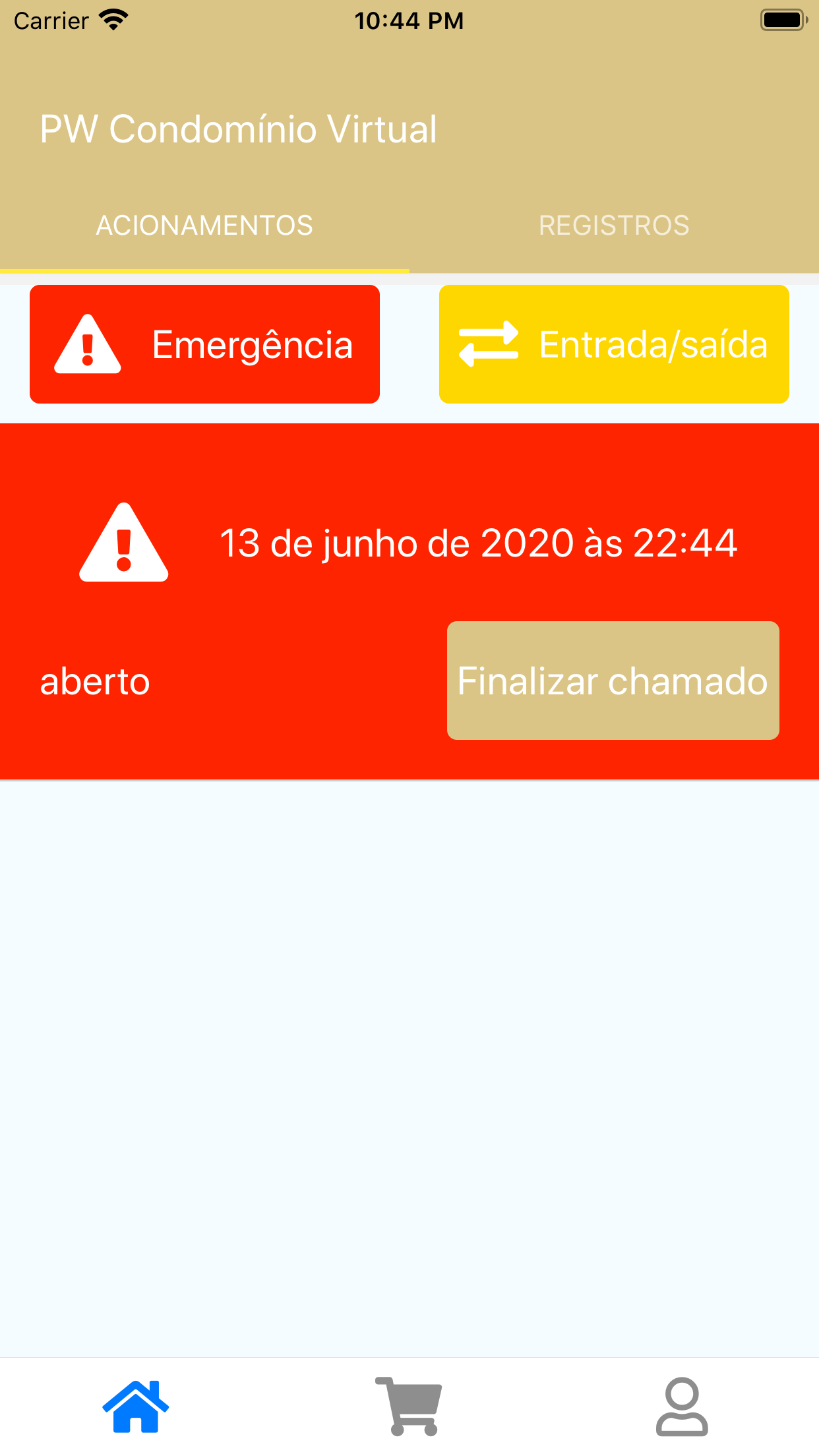Switch to the REGISTROS tab

point(615,224)
